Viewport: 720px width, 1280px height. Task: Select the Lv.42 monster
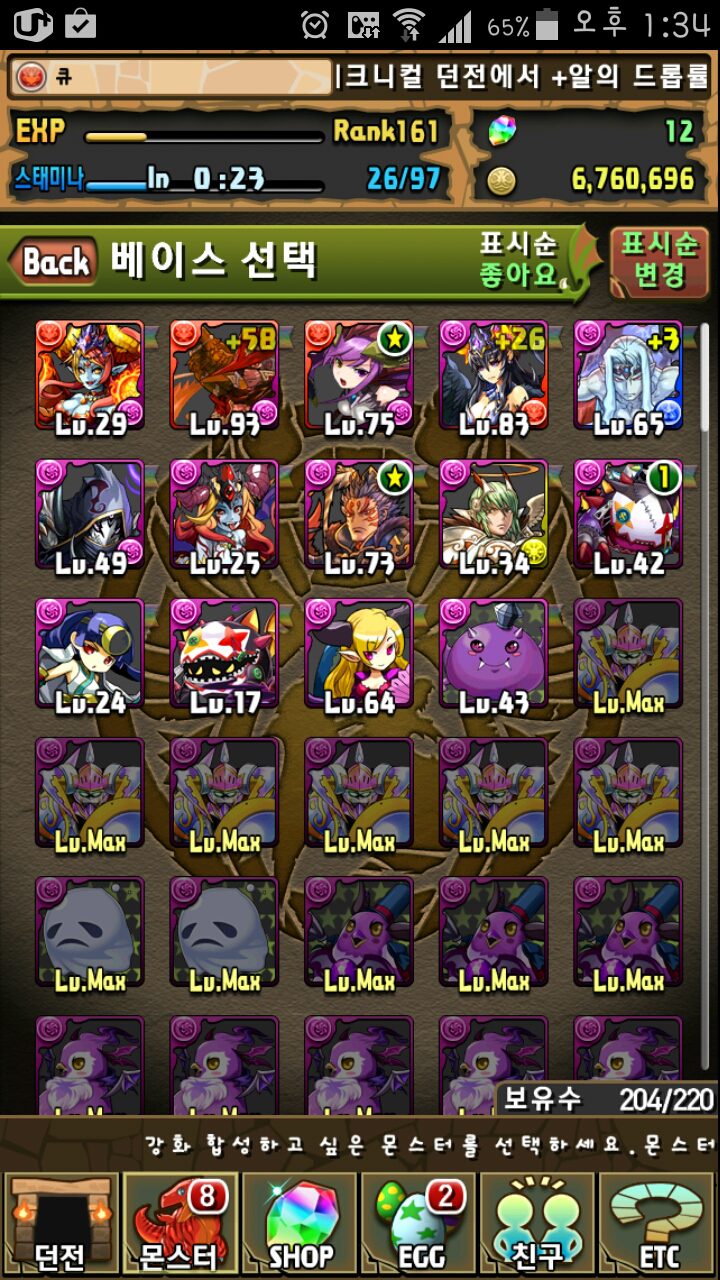[628, 514]
